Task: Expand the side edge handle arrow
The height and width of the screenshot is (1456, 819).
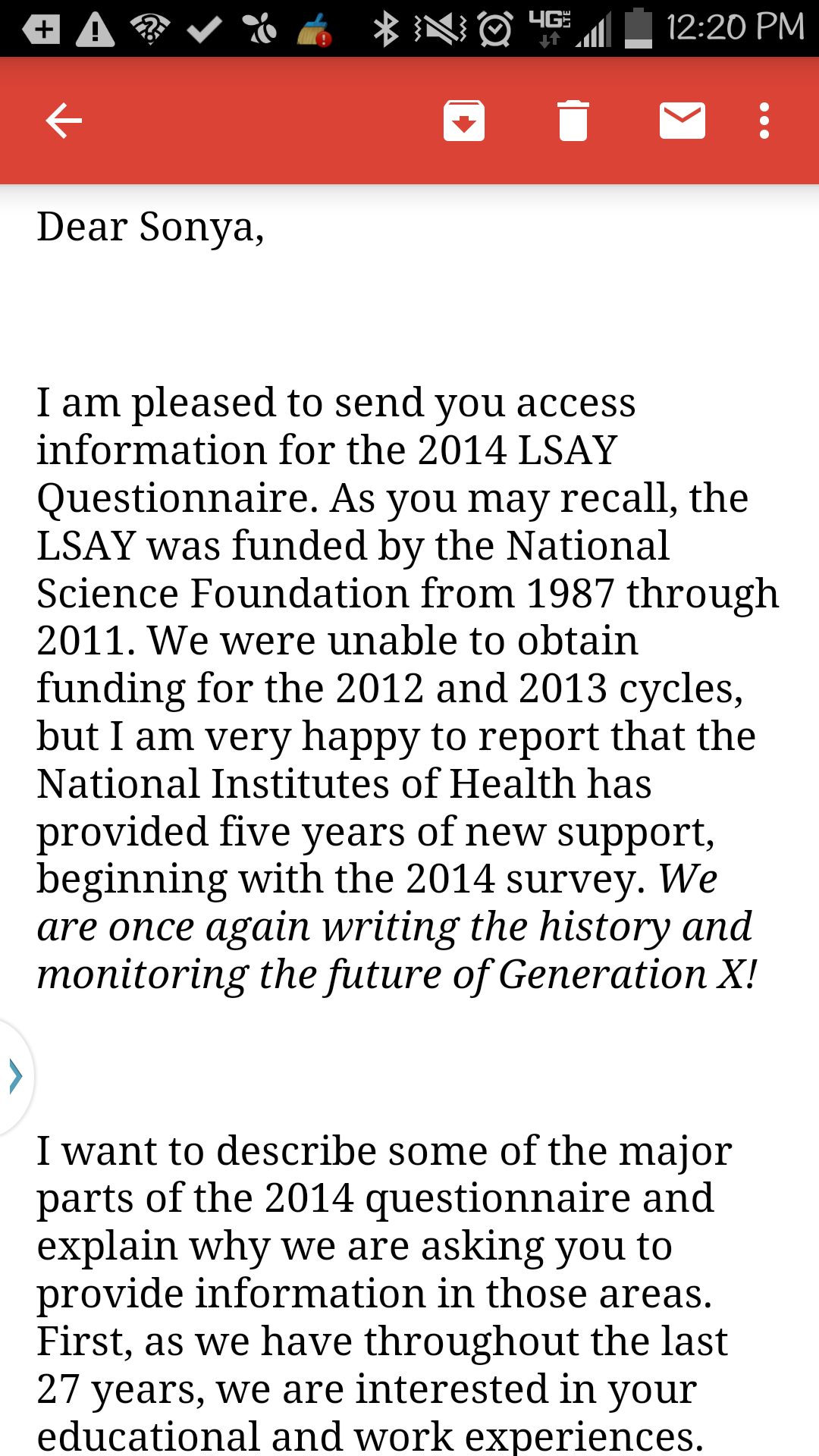Action: pyautogui.click(x=15, y=1076)
